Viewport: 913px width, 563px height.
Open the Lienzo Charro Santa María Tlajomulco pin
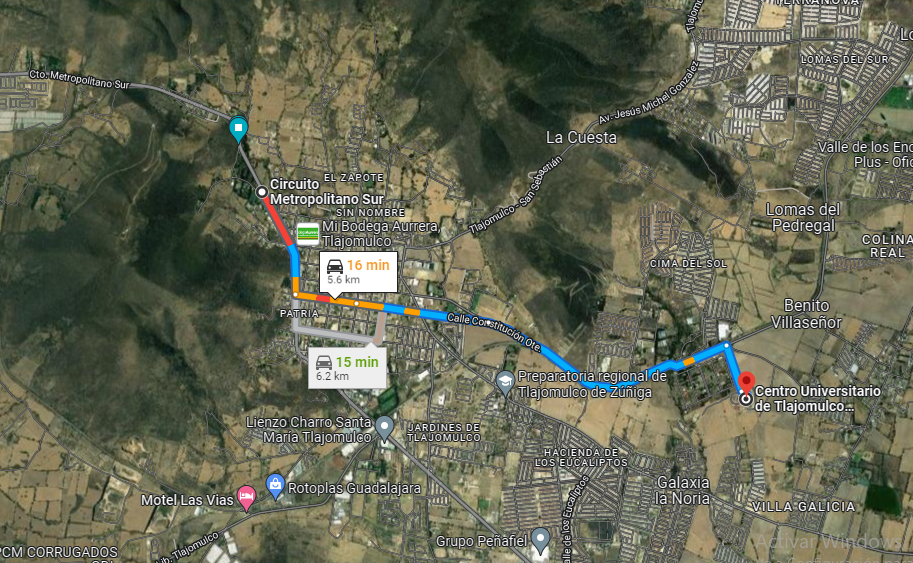coord(384,429)
